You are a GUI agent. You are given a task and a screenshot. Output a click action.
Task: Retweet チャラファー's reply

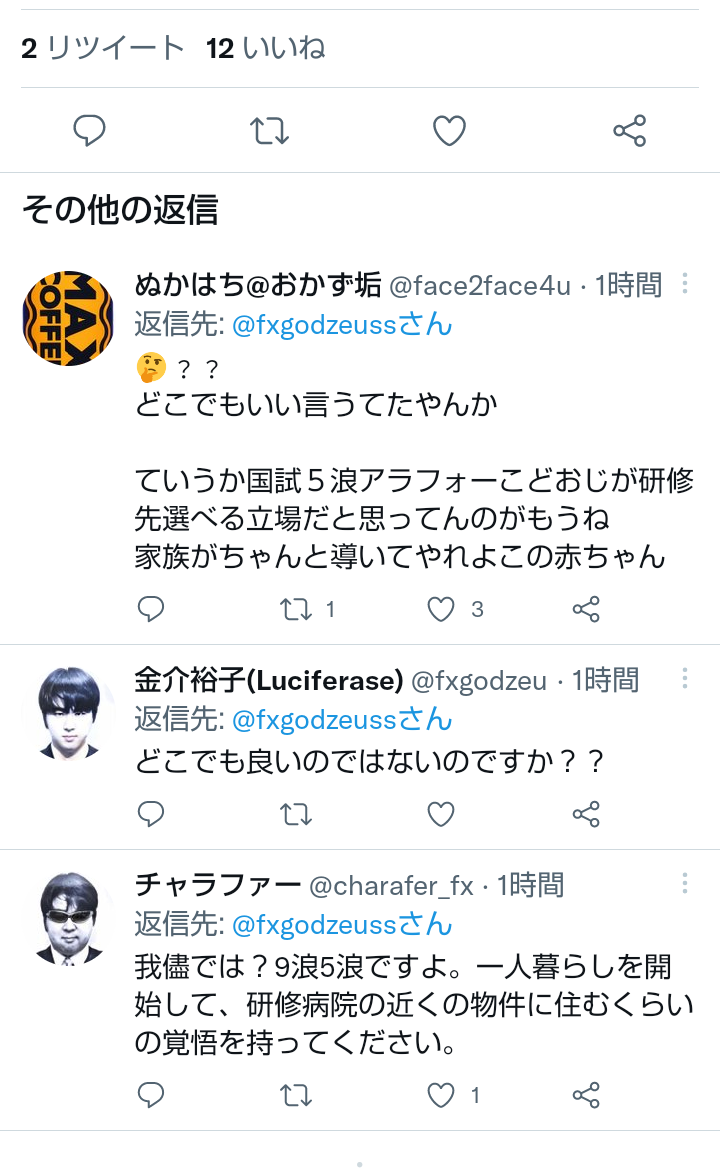tap(296, 1095)
